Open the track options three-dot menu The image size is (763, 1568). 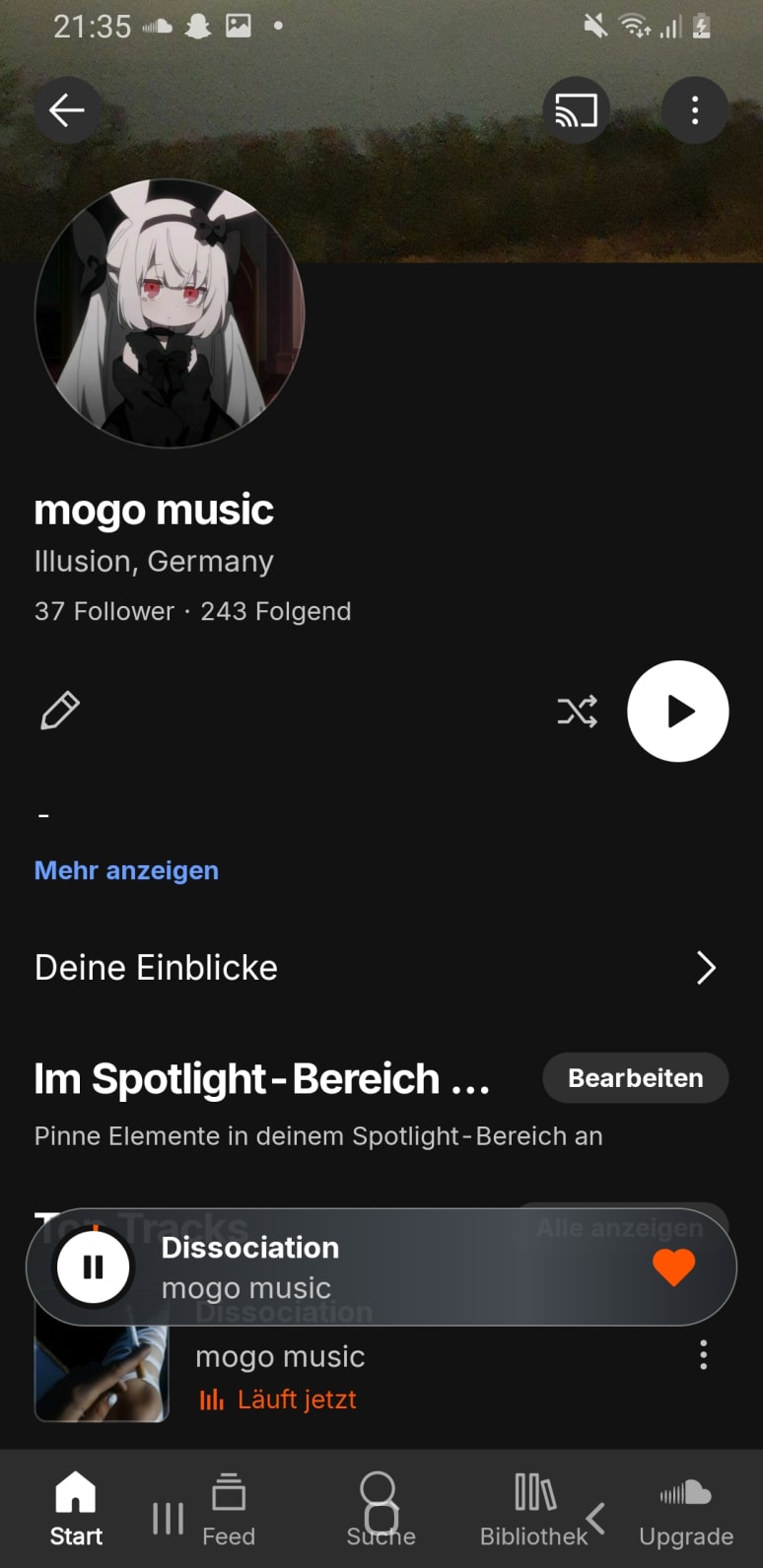click(704, 1355)
